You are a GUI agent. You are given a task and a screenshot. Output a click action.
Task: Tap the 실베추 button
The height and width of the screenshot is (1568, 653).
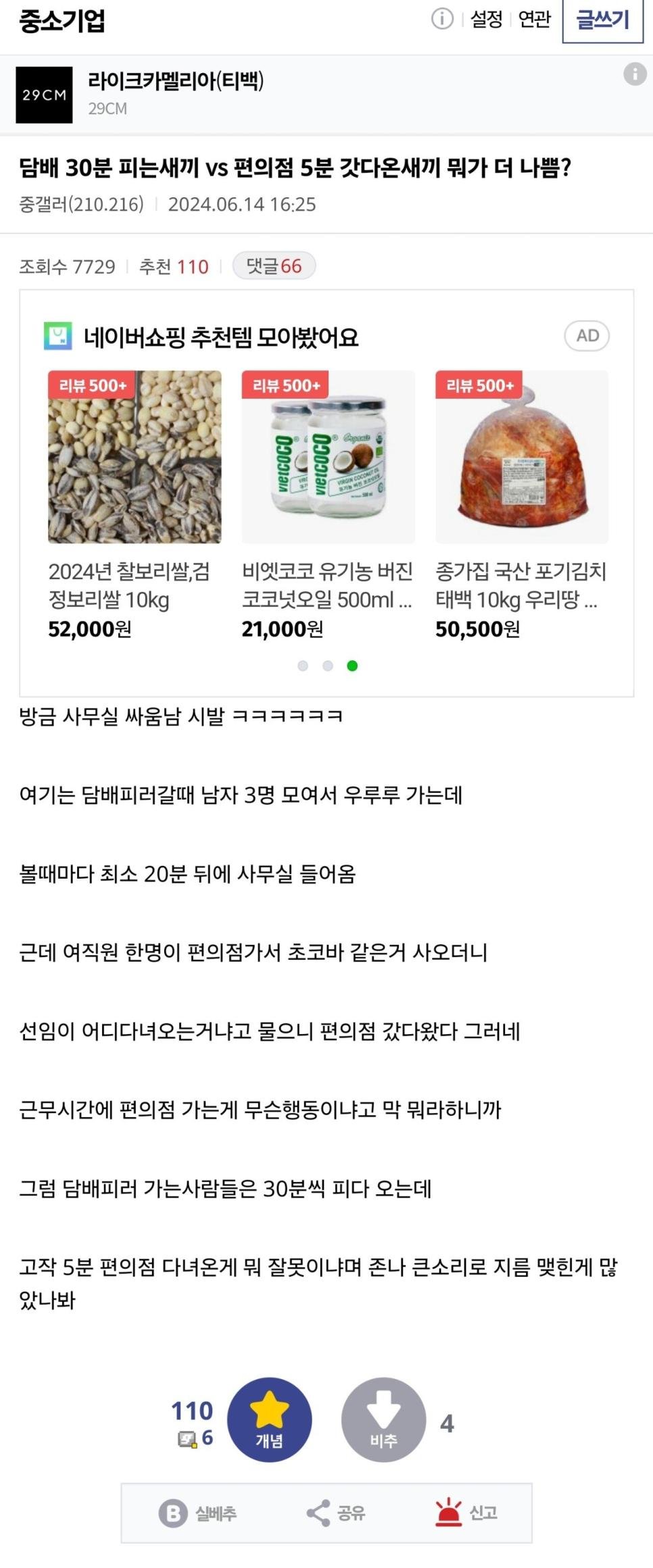click(198, 1513)
